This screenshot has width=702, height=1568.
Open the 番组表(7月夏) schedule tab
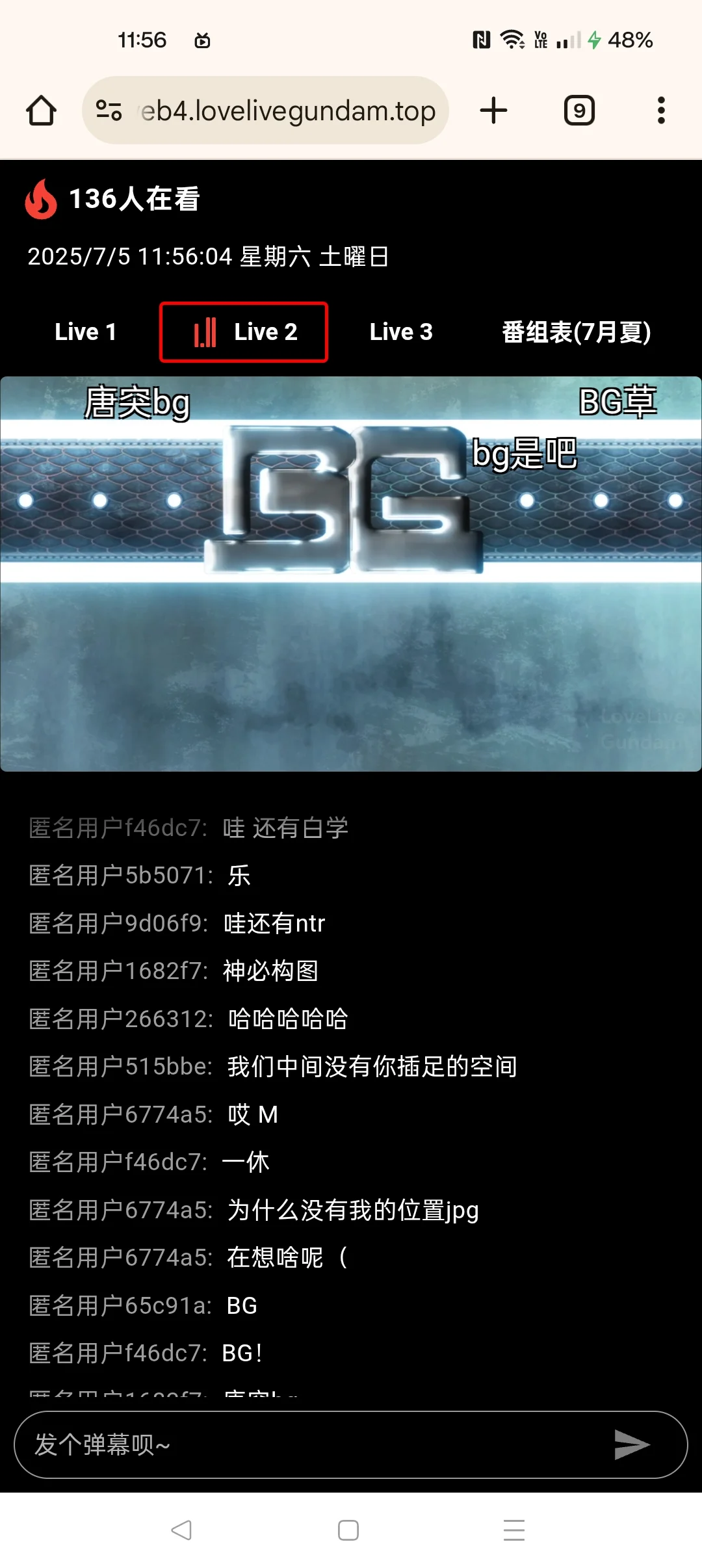576,332
